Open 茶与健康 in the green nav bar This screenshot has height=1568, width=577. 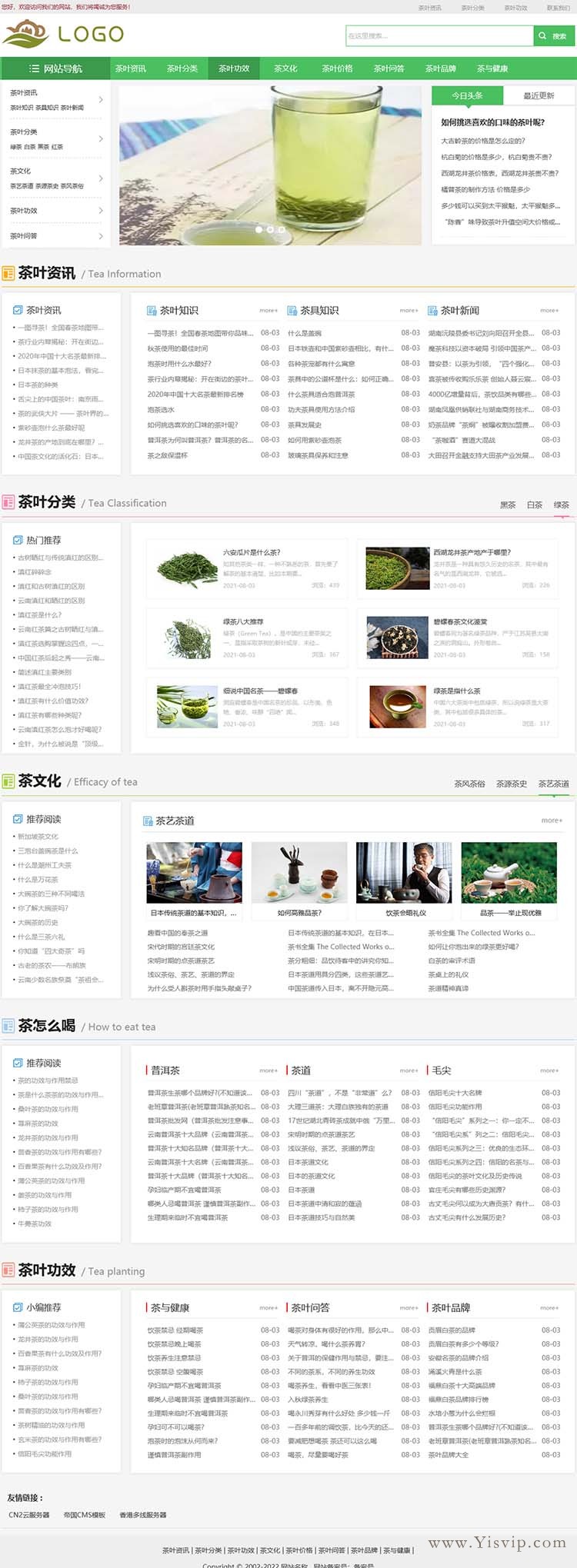[x=492, y=68]
